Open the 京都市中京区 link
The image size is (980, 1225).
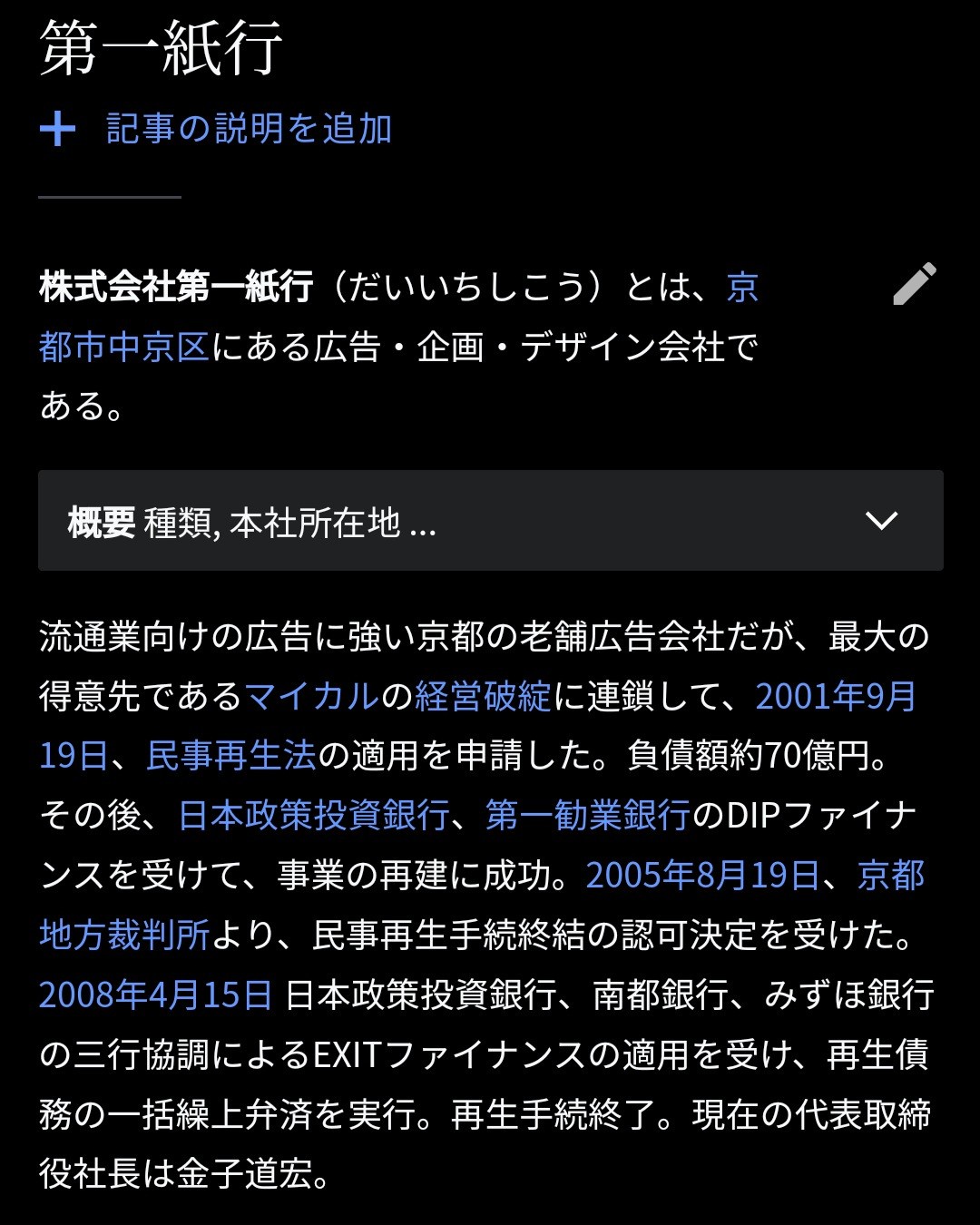pos(124,347)
